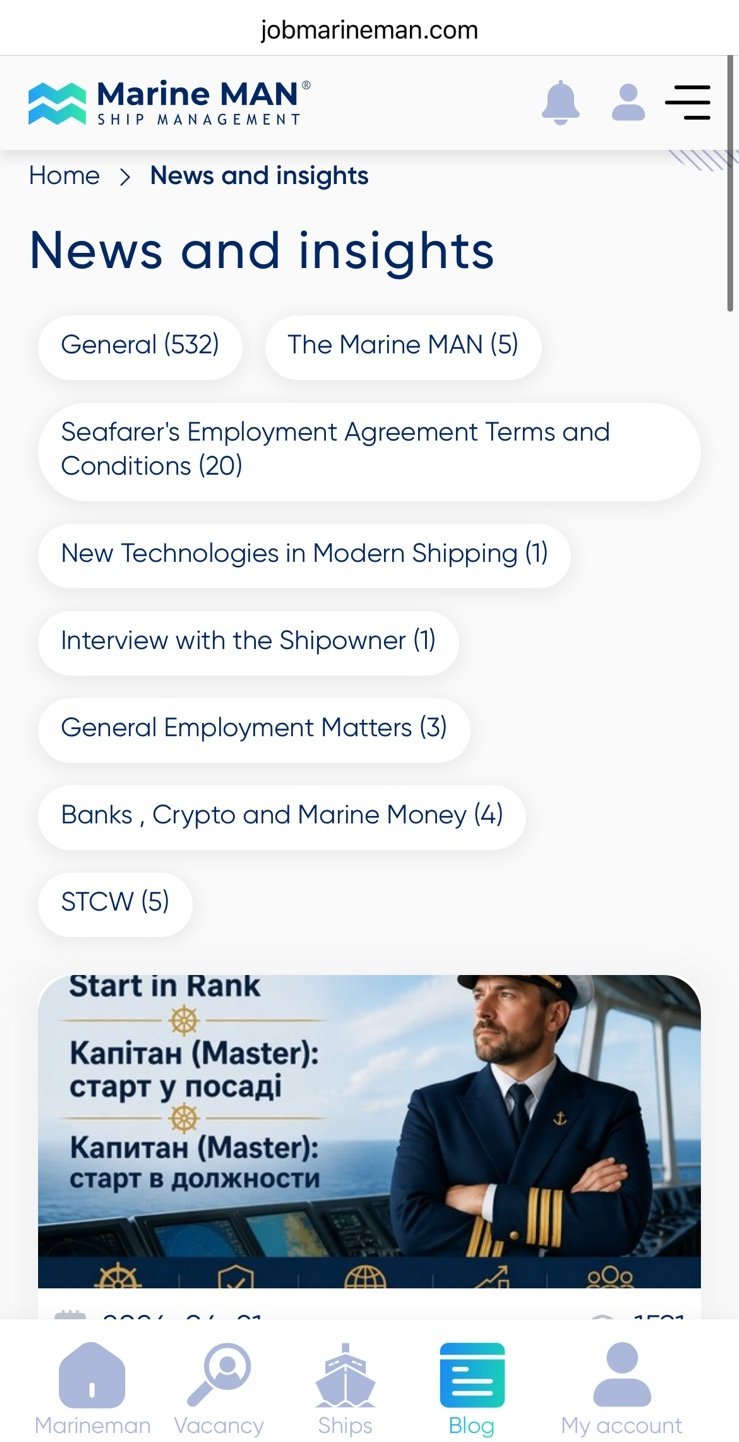Open the hamburger menu
The width and height of the screenshot is (739, 1442).
pyautogui.click(x=688, y=102)
